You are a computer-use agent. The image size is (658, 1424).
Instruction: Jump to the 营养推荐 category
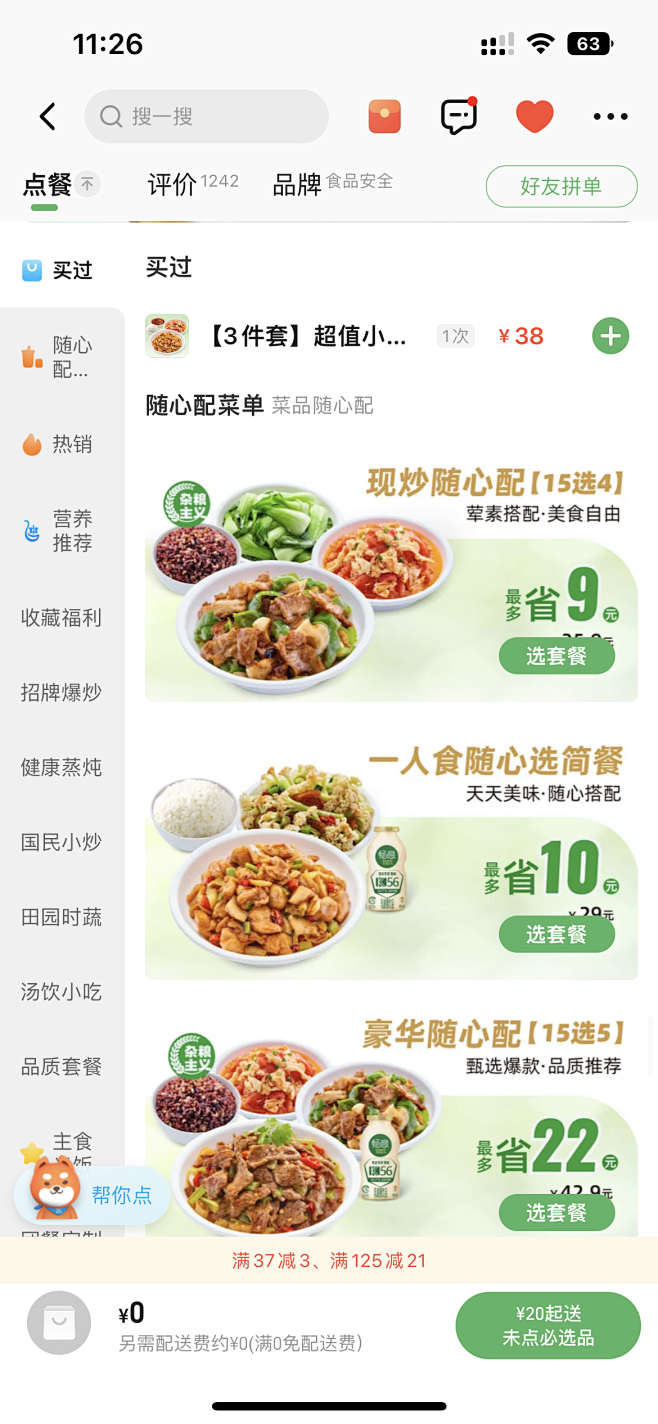point(62,531)
